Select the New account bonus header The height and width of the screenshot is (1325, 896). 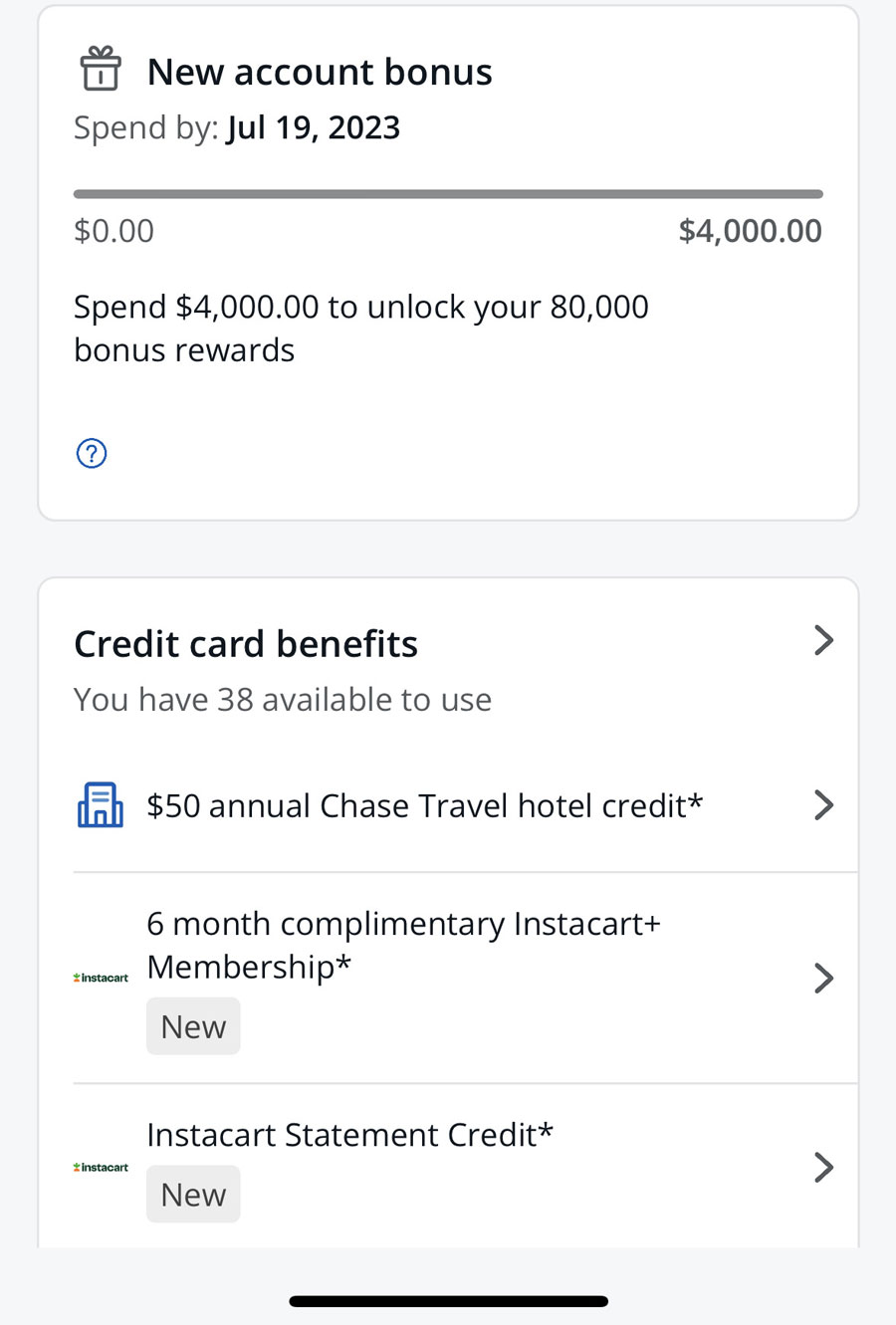pyautogui.click(x=319, y=71)
